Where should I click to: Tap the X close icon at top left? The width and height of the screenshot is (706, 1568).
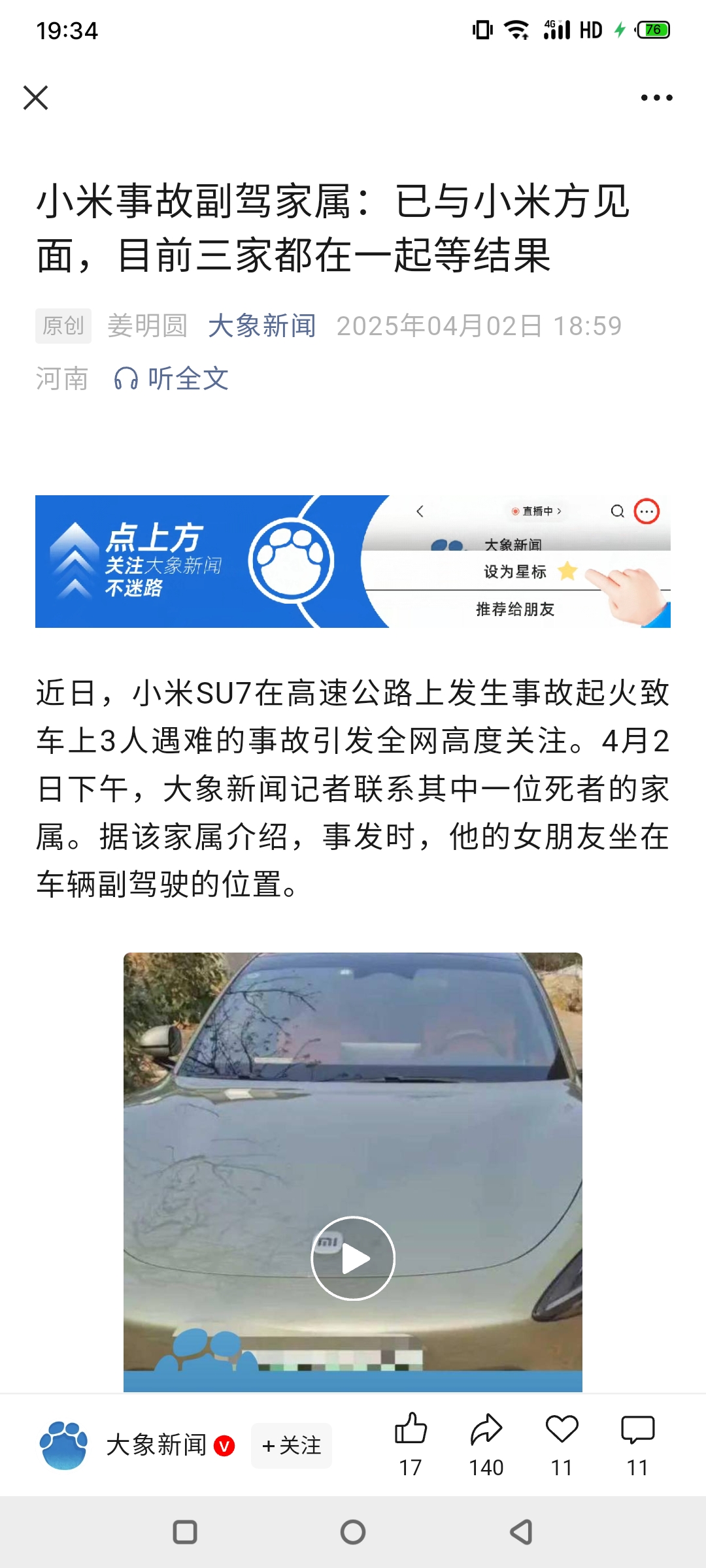coord(37,98)
